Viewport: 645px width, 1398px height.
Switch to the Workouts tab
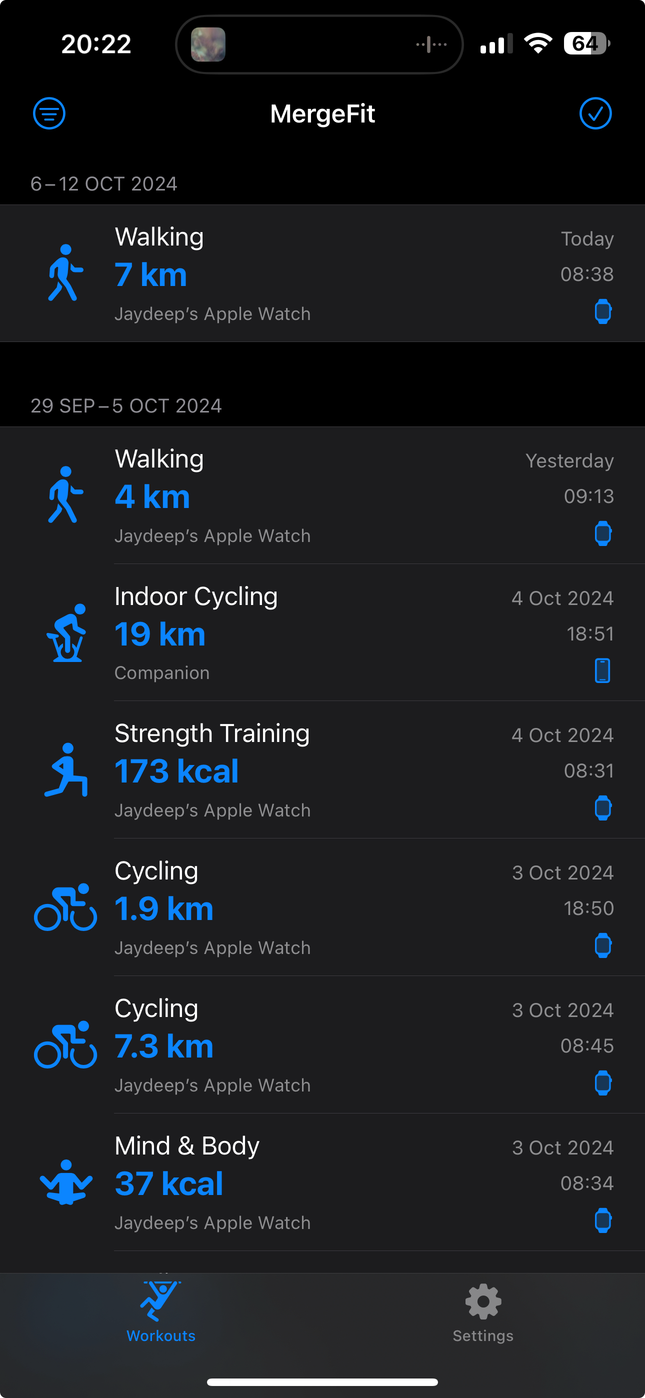coord(161,1314)
